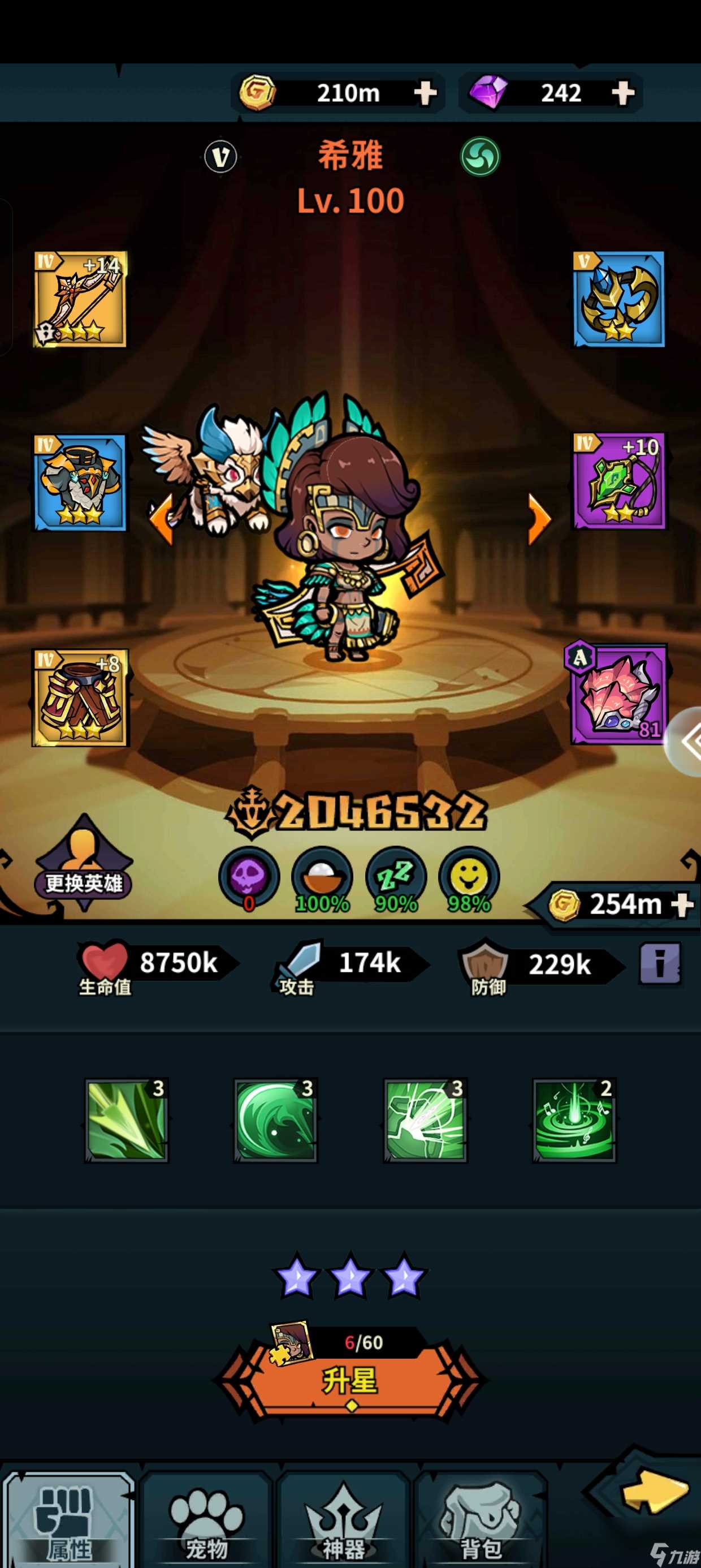The width and height of the screenshot is (701, 1568).
Task: Add more gold coins next to 210m
Action: pyautogui.click(x=425, y=93)
